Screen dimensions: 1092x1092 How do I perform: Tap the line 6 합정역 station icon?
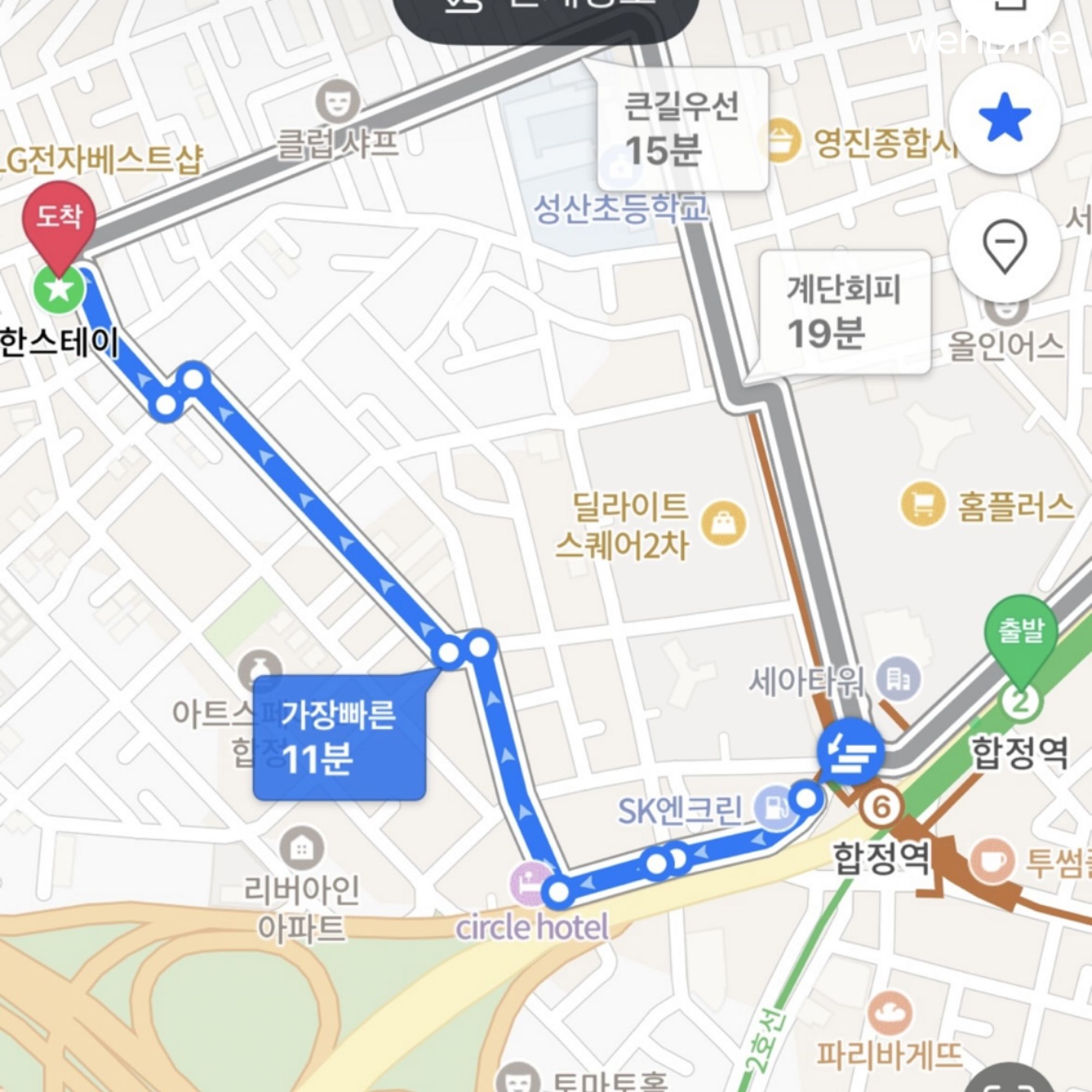click(882, 807)
